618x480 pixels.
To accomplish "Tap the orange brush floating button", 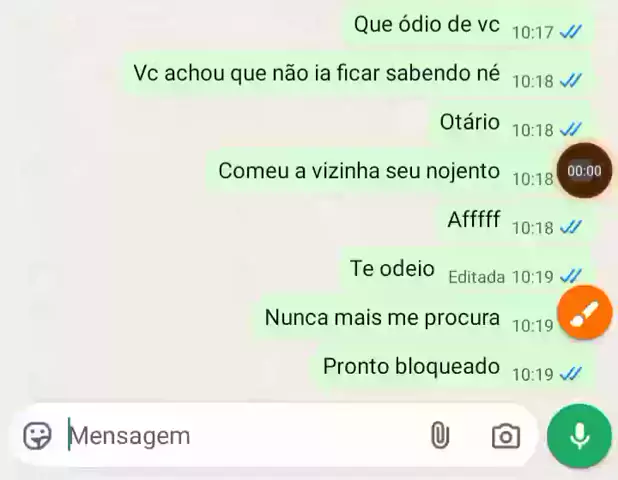I will (584, 314).
